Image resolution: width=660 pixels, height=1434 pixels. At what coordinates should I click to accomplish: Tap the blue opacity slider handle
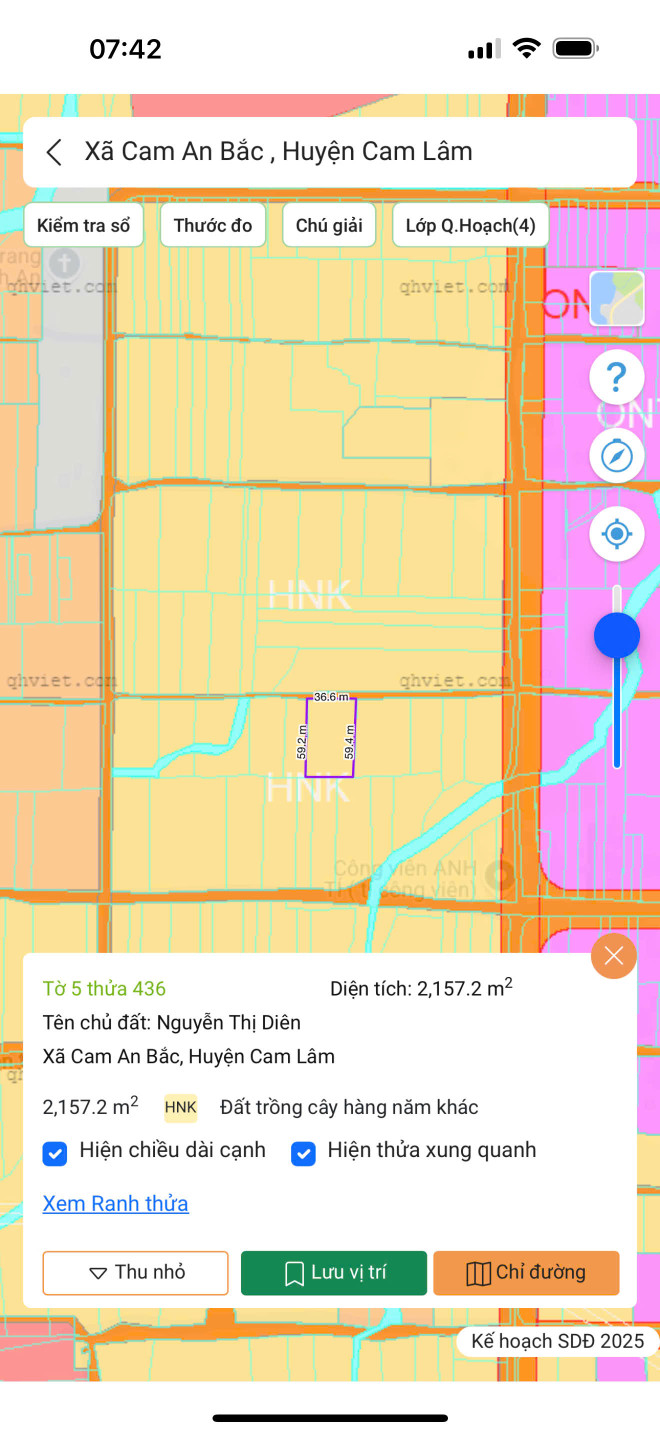616,635
